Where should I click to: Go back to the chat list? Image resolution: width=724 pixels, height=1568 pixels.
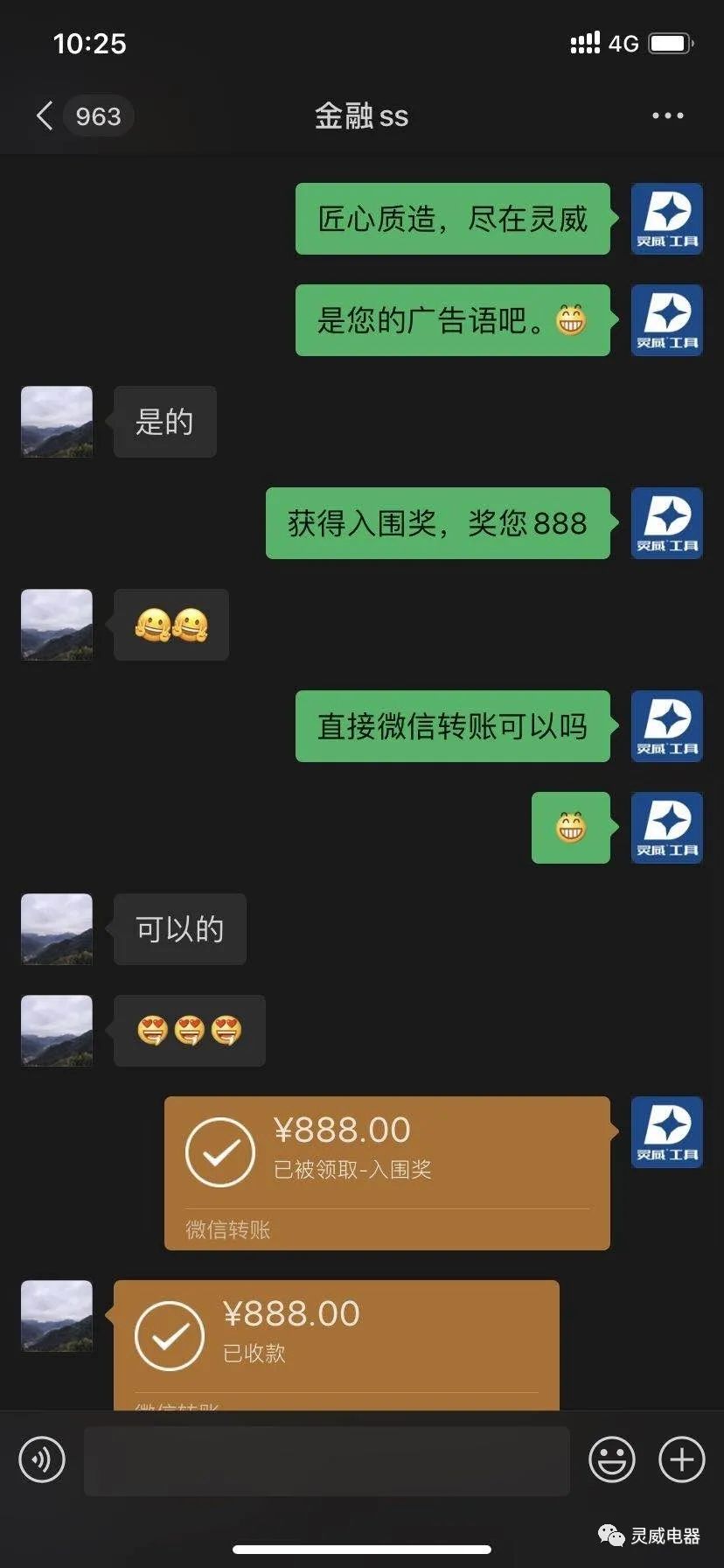[x=45, y=115]
